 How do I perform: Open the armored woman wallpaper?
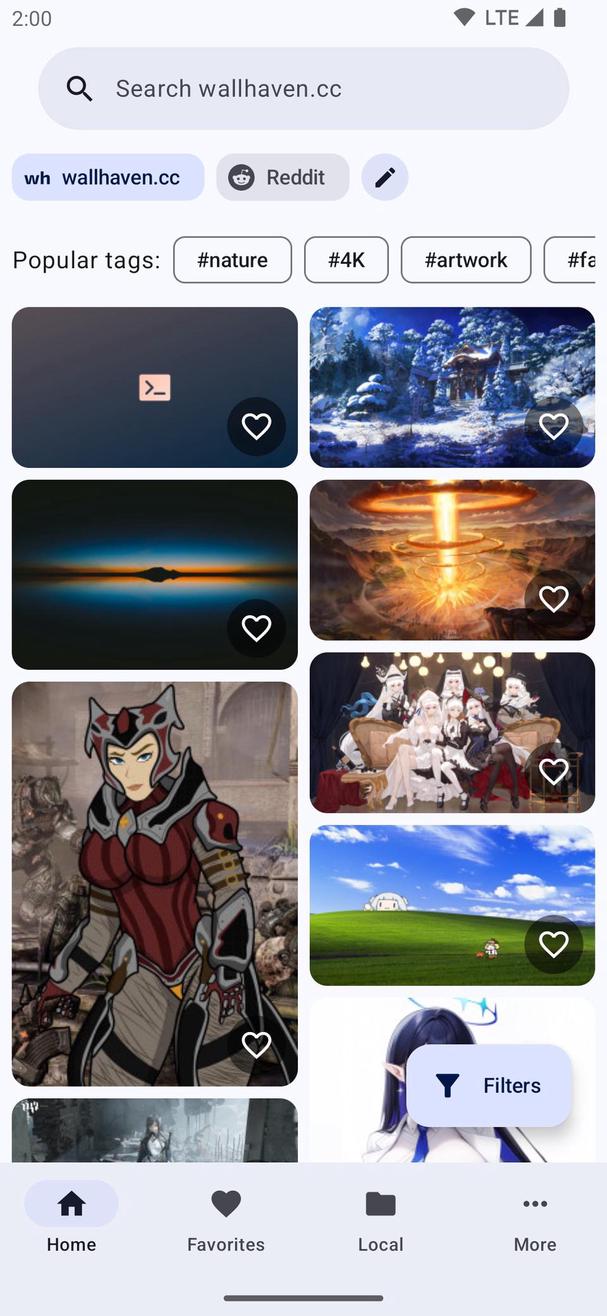[x=140, y=860]
